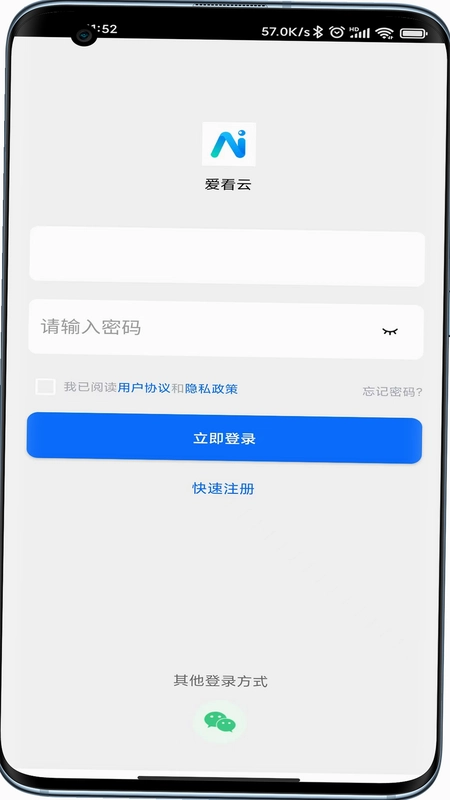Toggle password visibility eye icon
450x800 pixels.
tap(390, 331)
